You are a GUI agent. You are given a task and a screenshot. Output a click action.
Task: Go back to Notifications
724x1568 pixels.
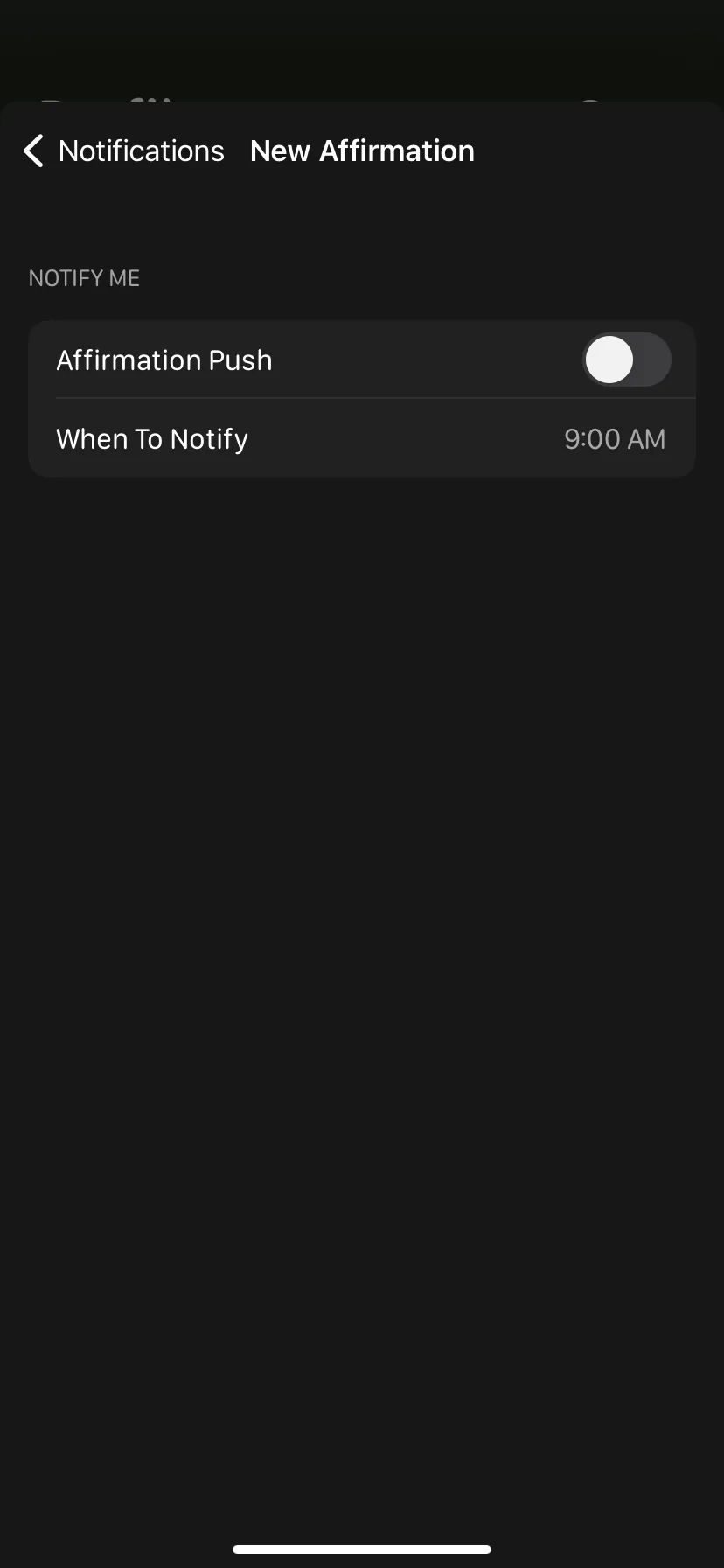click(123, 151)
